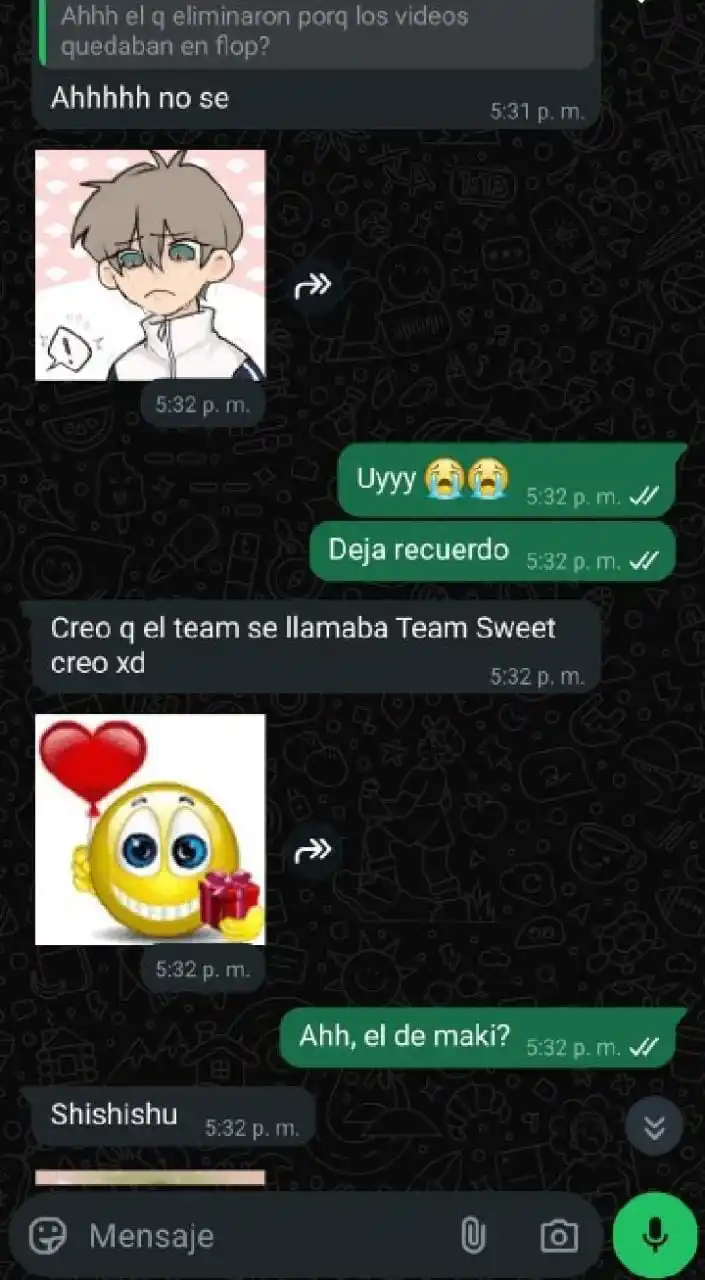This screenshot has width=705, height=1280.
Task: Forward the sad anime boy sticker
Action: (x=313, y=288)
